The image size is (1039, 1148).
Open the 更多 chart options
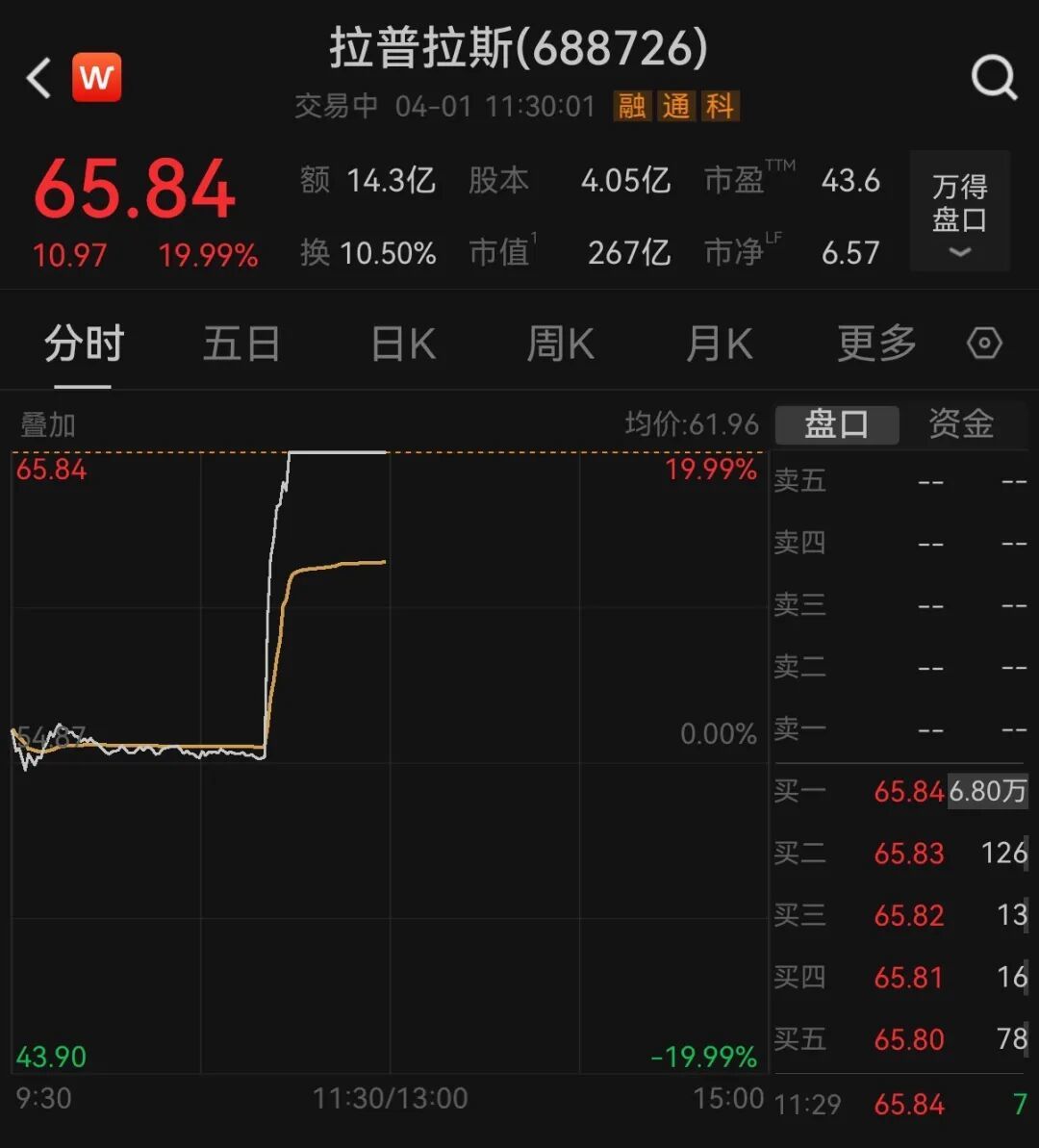pyautogui.click(x=875, y=344)
